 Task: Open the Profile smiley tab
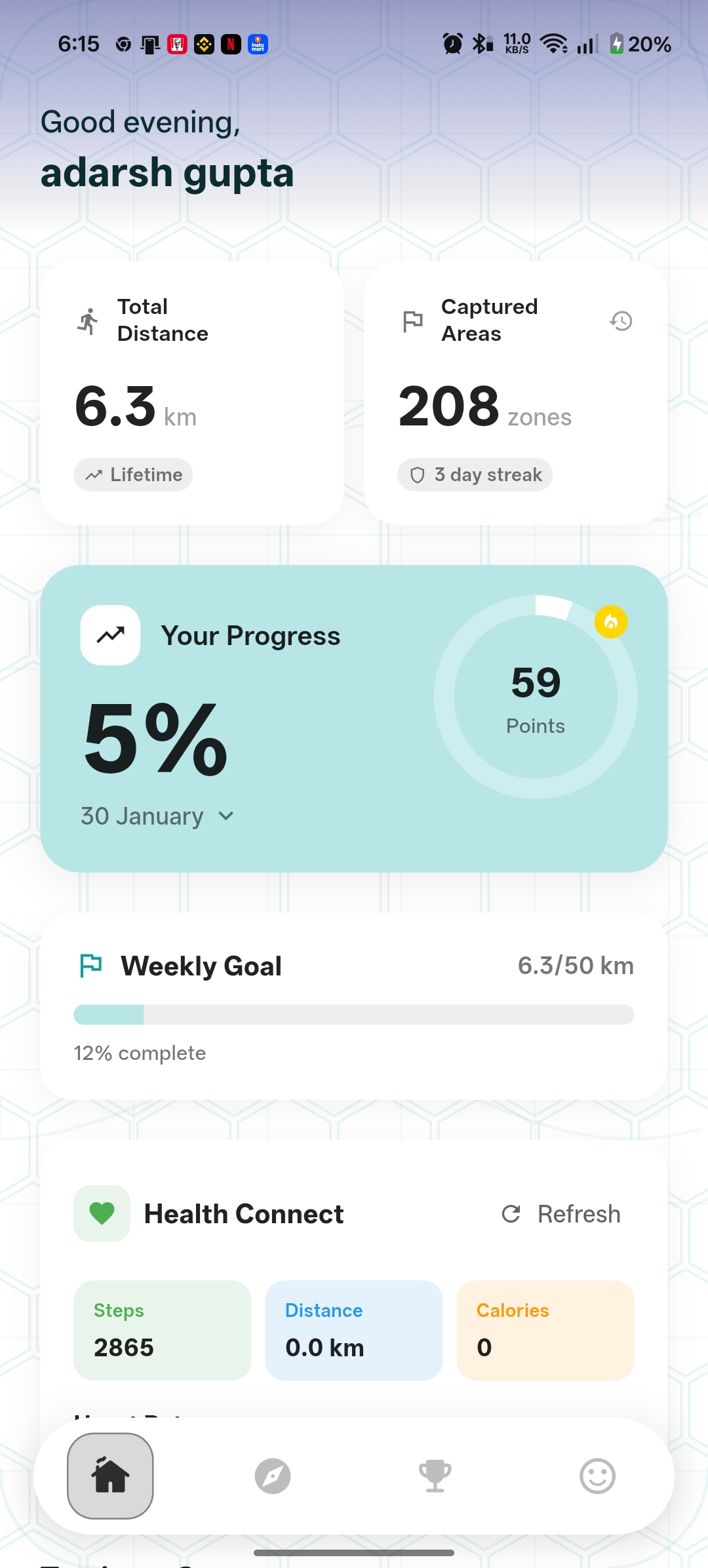pos(597,1477)
